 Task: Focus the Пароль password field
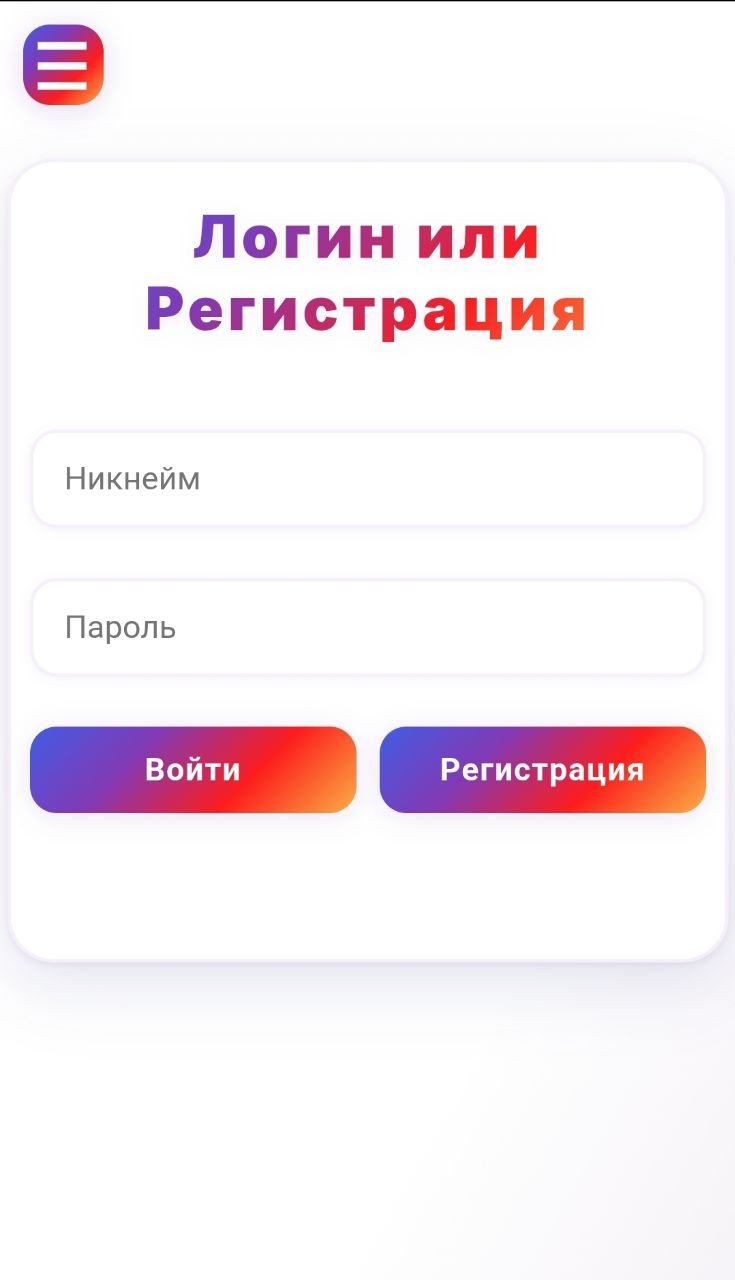pyautogui.click(x=368, y=628)
